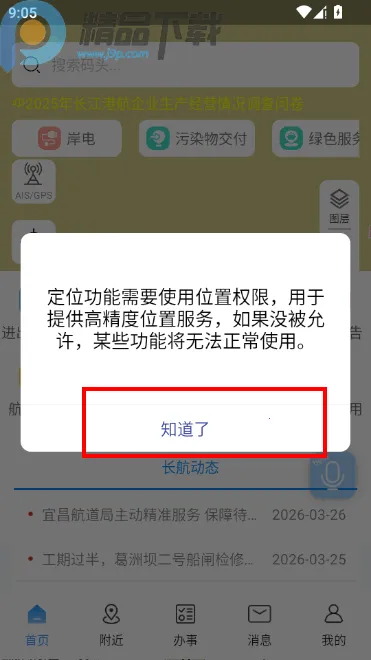Open the 葛洲坝二号船闸检修 news item
The height and width of the screenshot is (660, 371).
185,559
